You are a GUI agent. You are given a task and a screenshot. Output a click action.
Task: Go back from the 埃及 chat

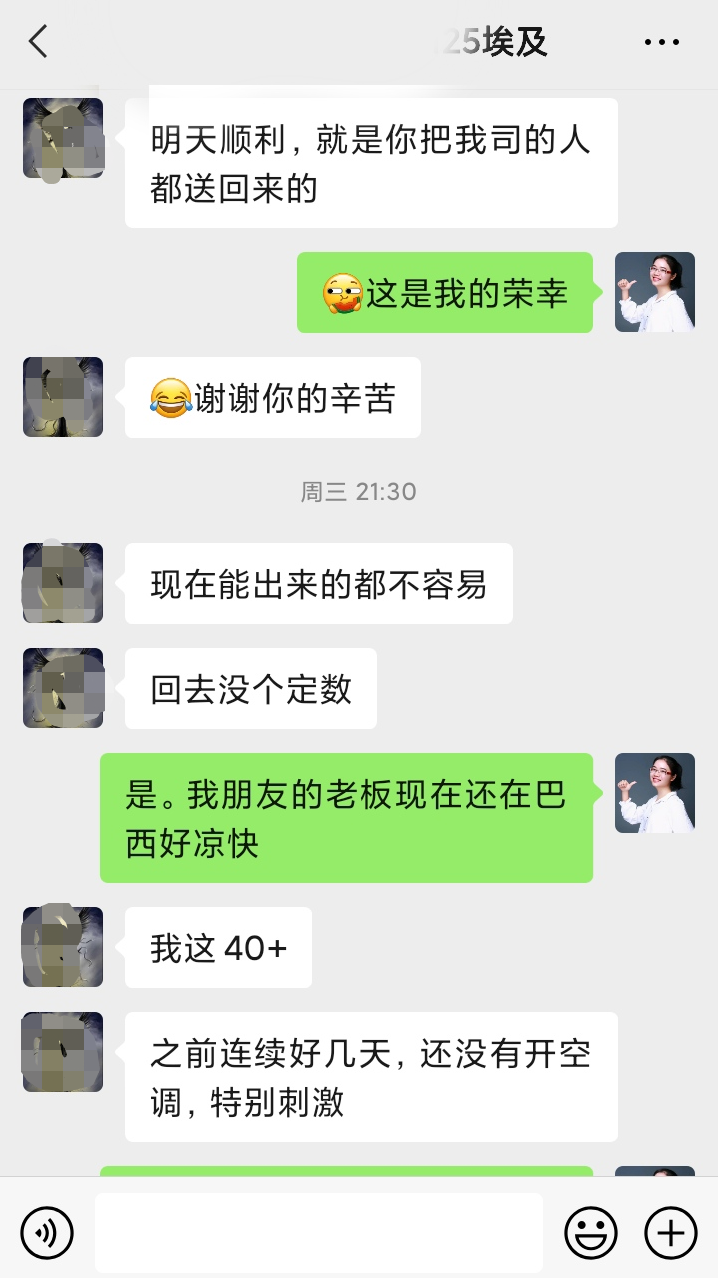(x=38, y=42)
